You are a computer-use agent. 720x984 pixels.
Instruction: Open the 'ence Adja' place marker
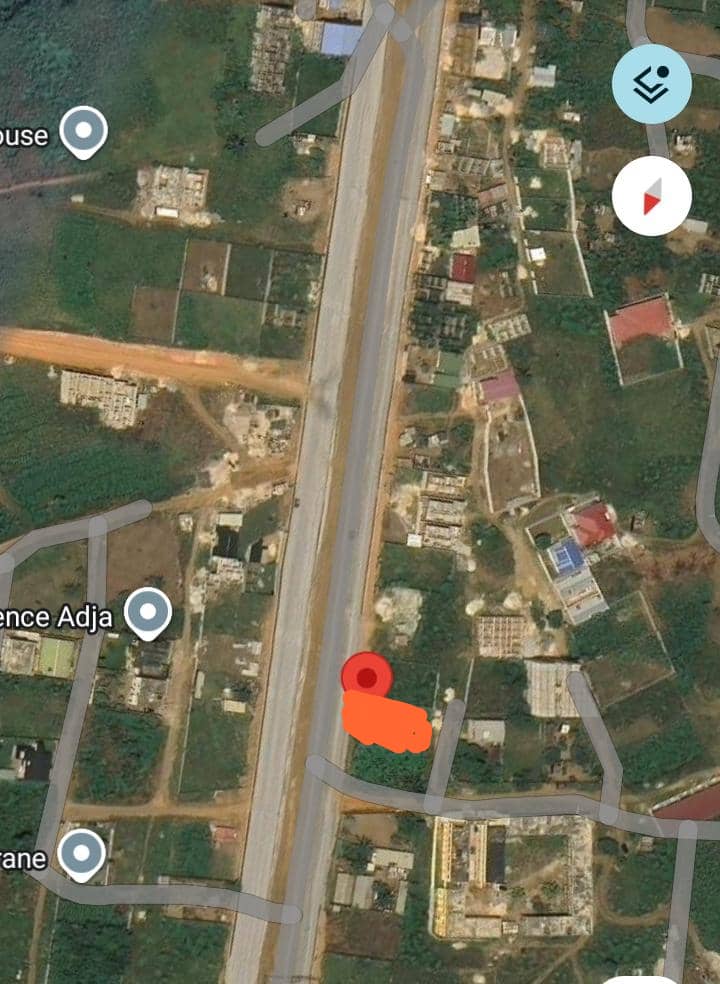148,612
